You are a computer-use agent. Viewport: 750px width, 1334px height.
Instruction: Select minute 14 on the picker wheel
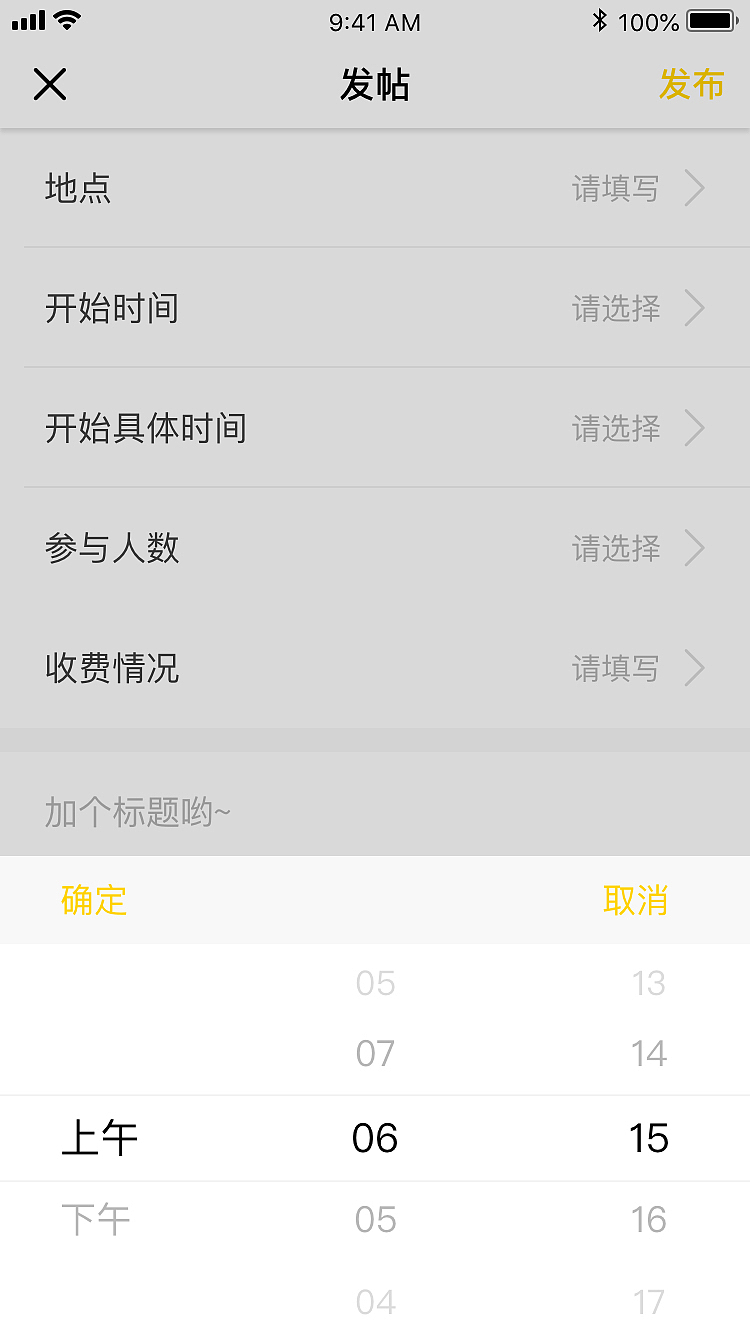coord(650,1052)
